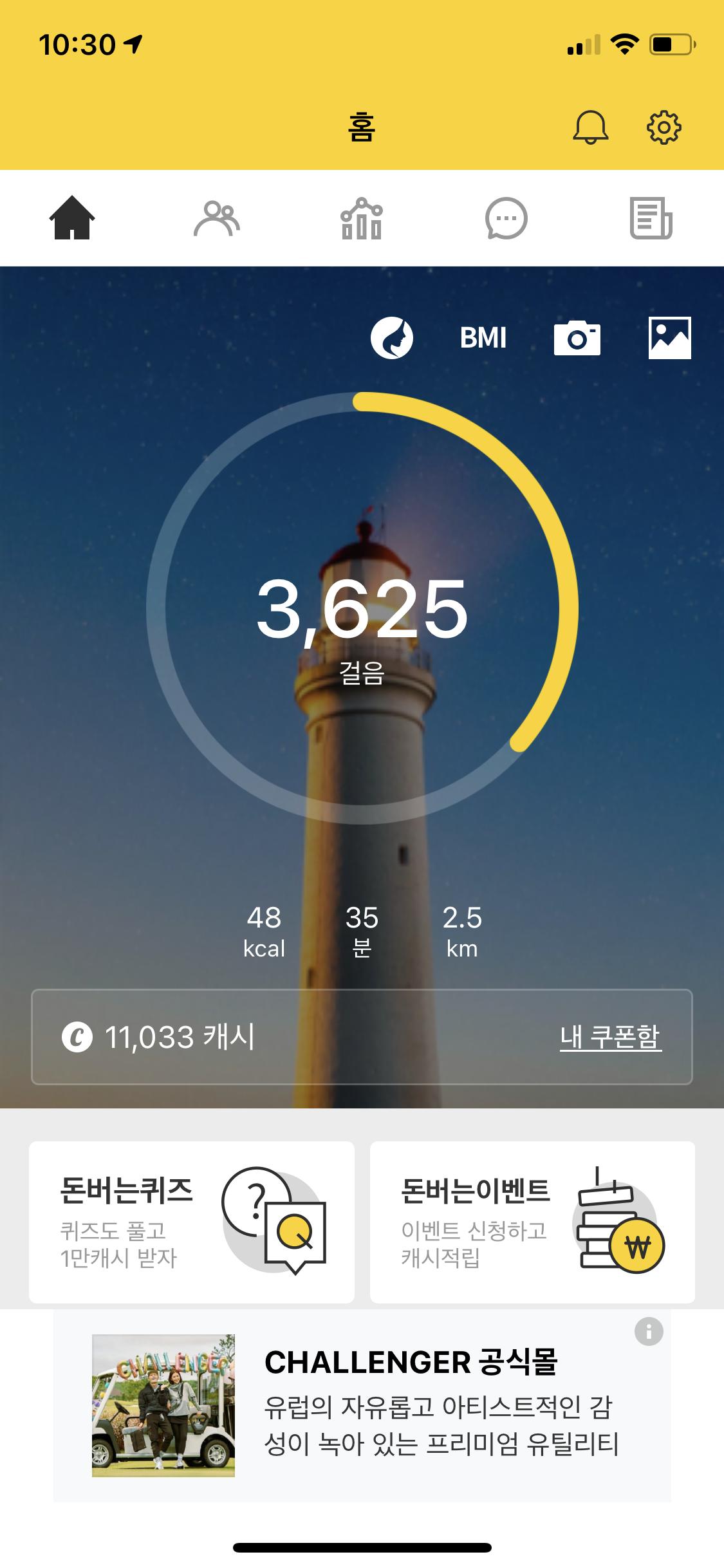This screenshot has width=724, height=1568.
Task: Open the camera icon
Action: (x=577, y=338)
